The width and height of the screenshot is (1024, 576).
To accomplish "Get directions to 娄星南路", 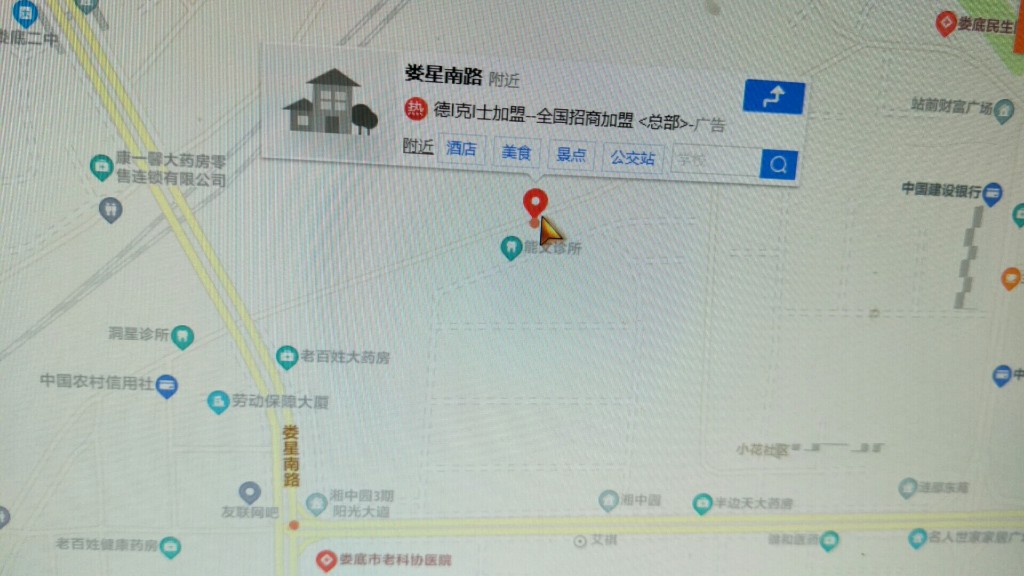I will (x=774, y=97).
